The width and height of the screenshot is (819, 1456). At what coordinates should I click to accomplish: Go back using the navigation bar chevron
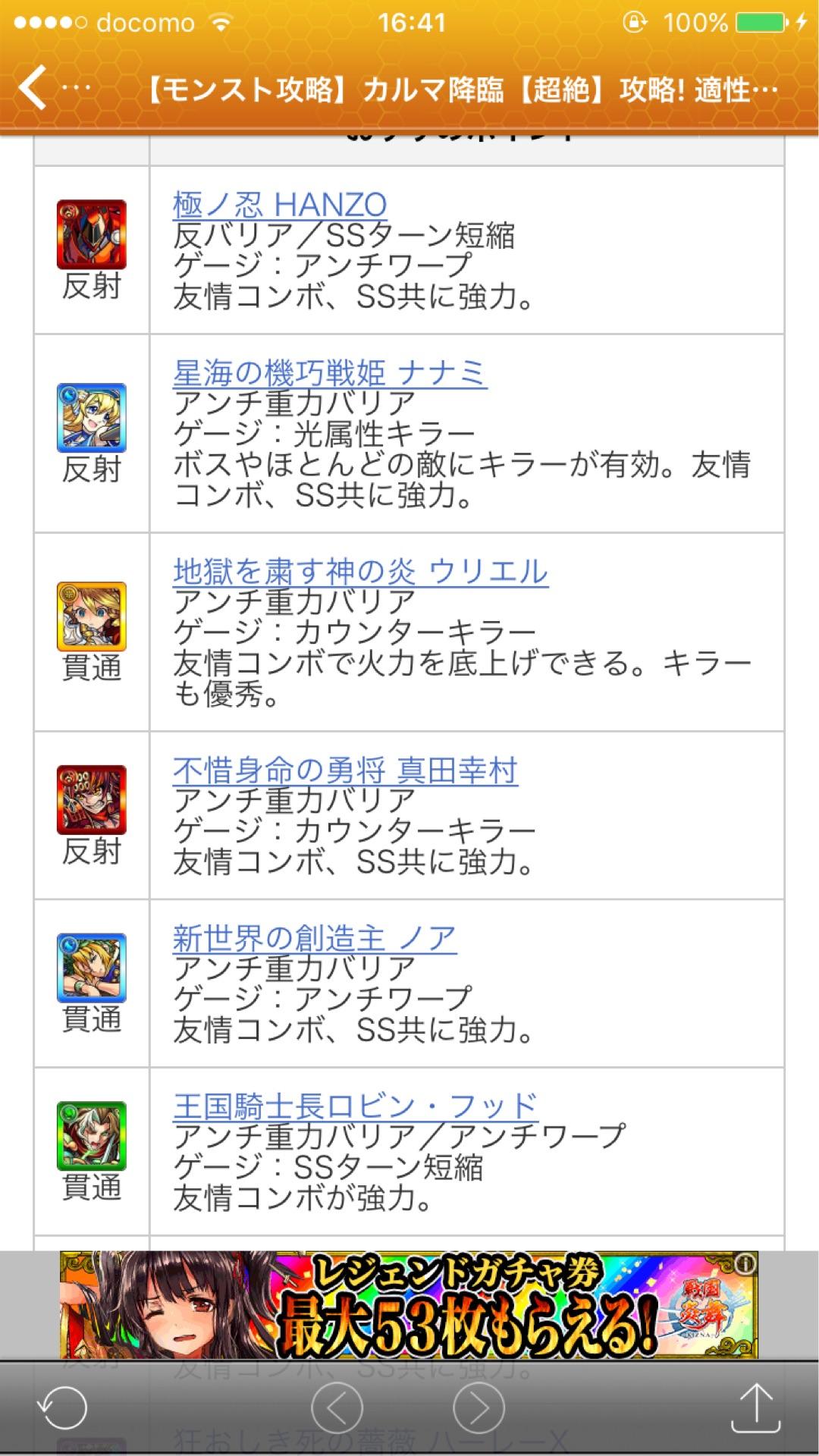click(x=34, y=89)
